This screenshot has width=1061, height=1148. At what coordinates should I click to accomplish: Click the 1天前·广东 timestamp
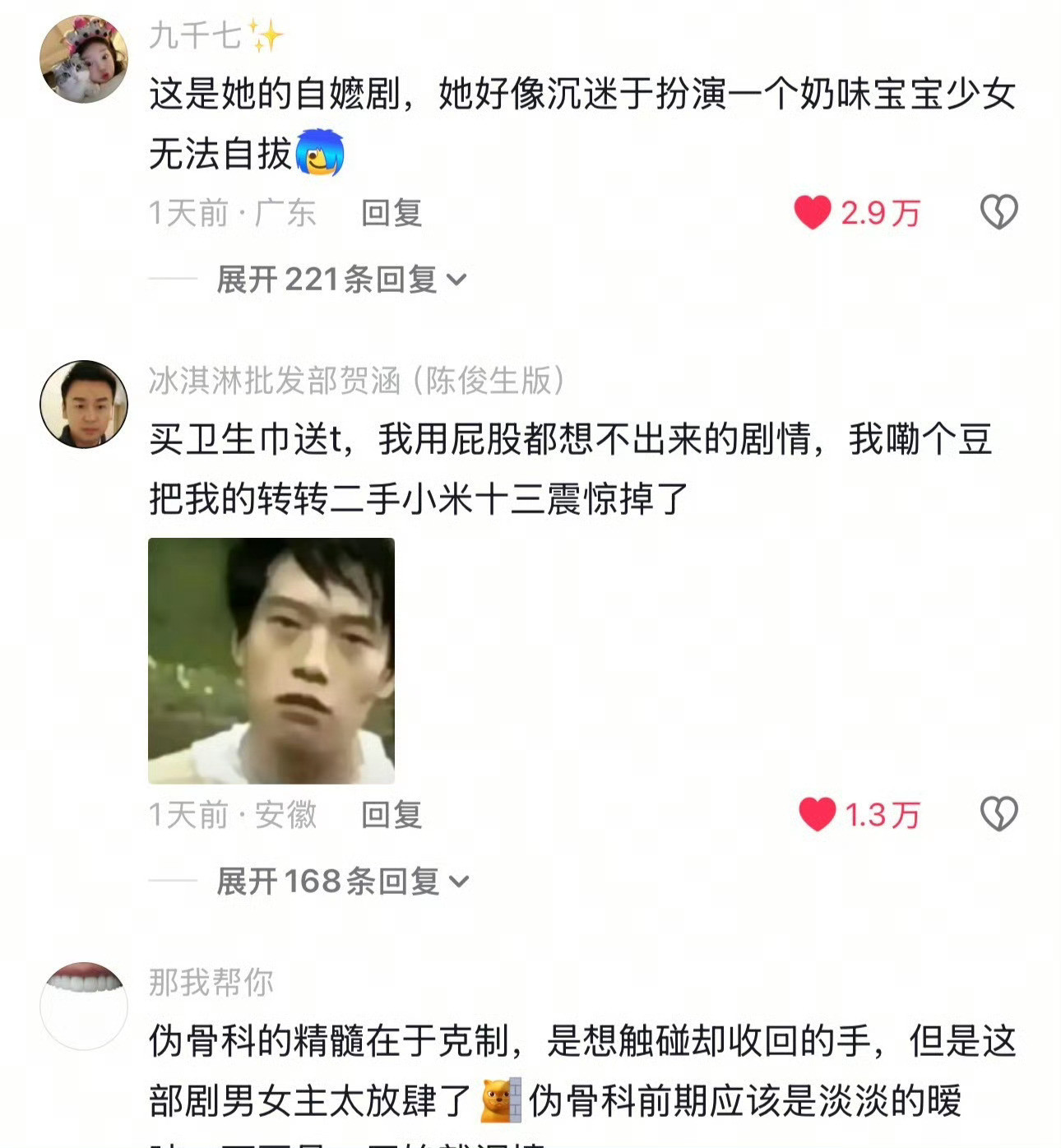click(233, 212)
